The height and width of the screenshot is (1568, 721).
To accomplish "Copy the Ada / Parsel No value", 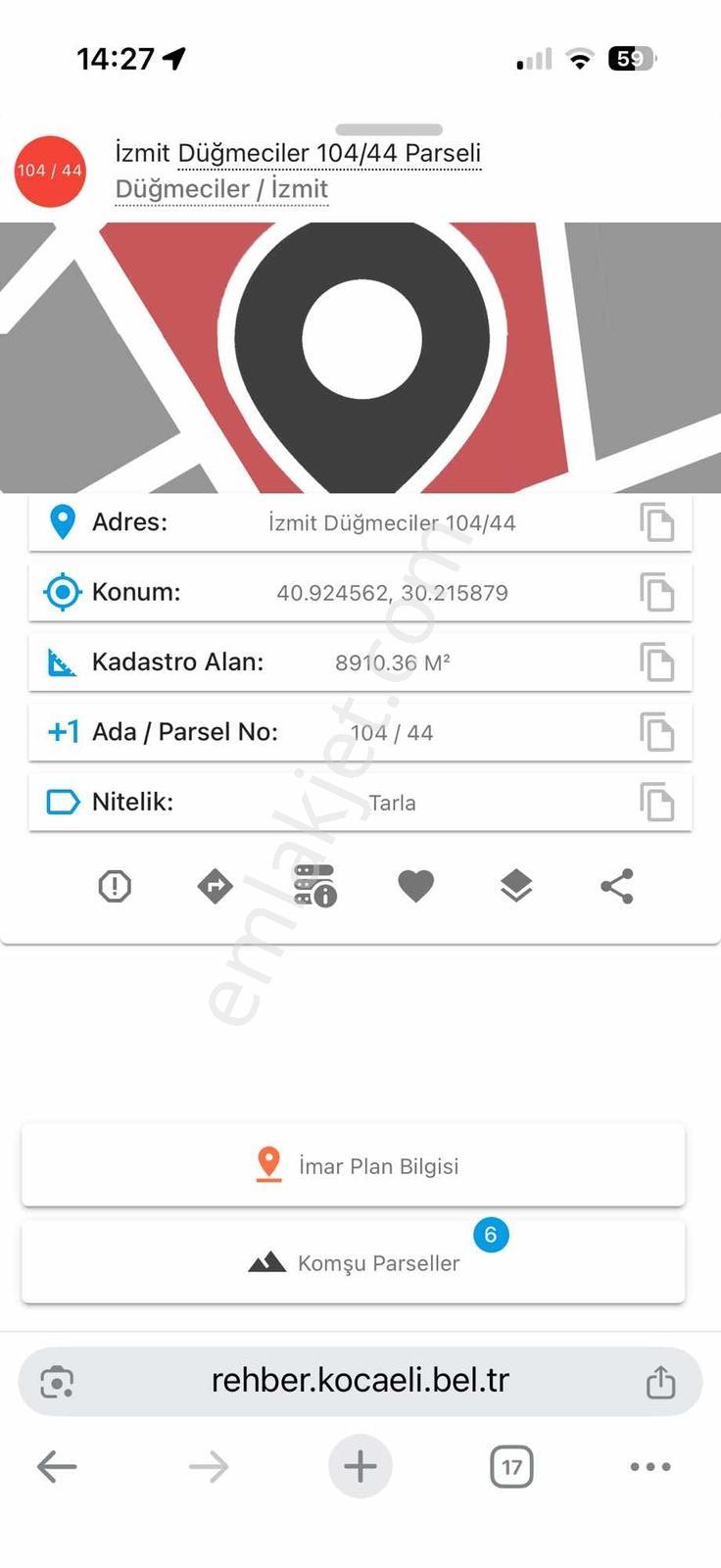I will [x=656, y=732].
